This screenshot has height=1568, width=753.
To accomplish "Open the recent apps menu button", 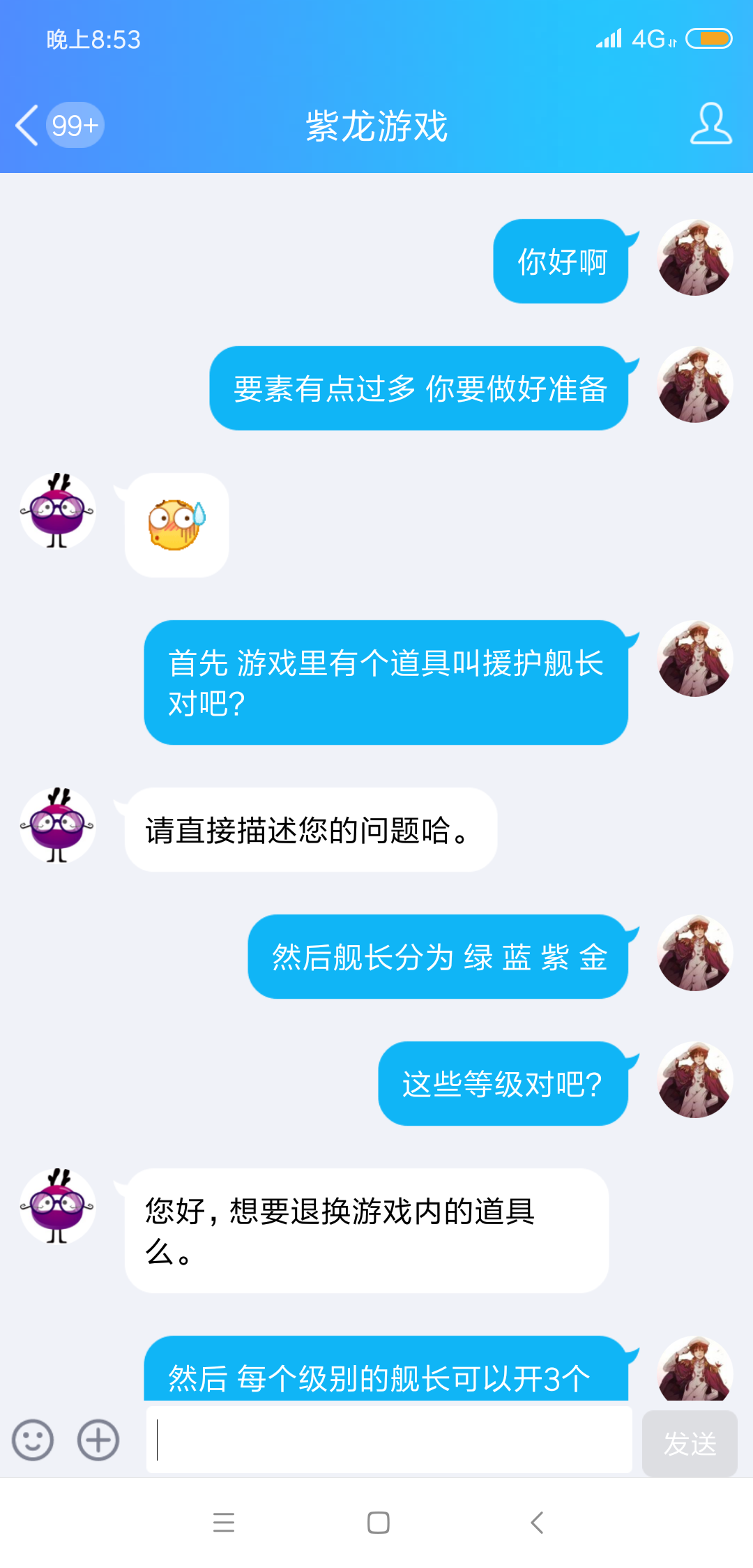I will coord(224,1522).
